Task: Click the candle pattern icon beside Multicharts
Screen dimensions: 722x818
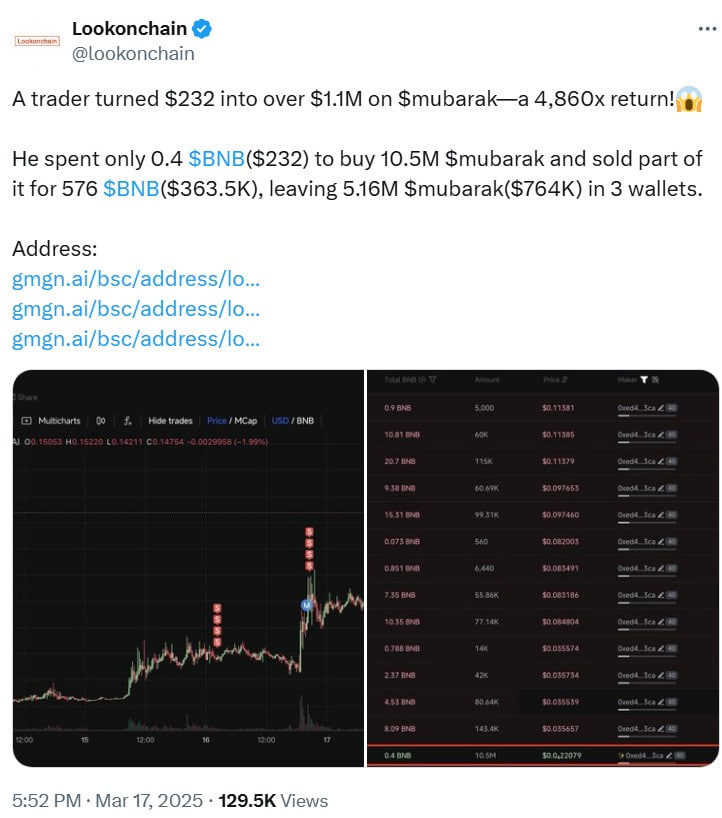Action: tap(101, 421)
